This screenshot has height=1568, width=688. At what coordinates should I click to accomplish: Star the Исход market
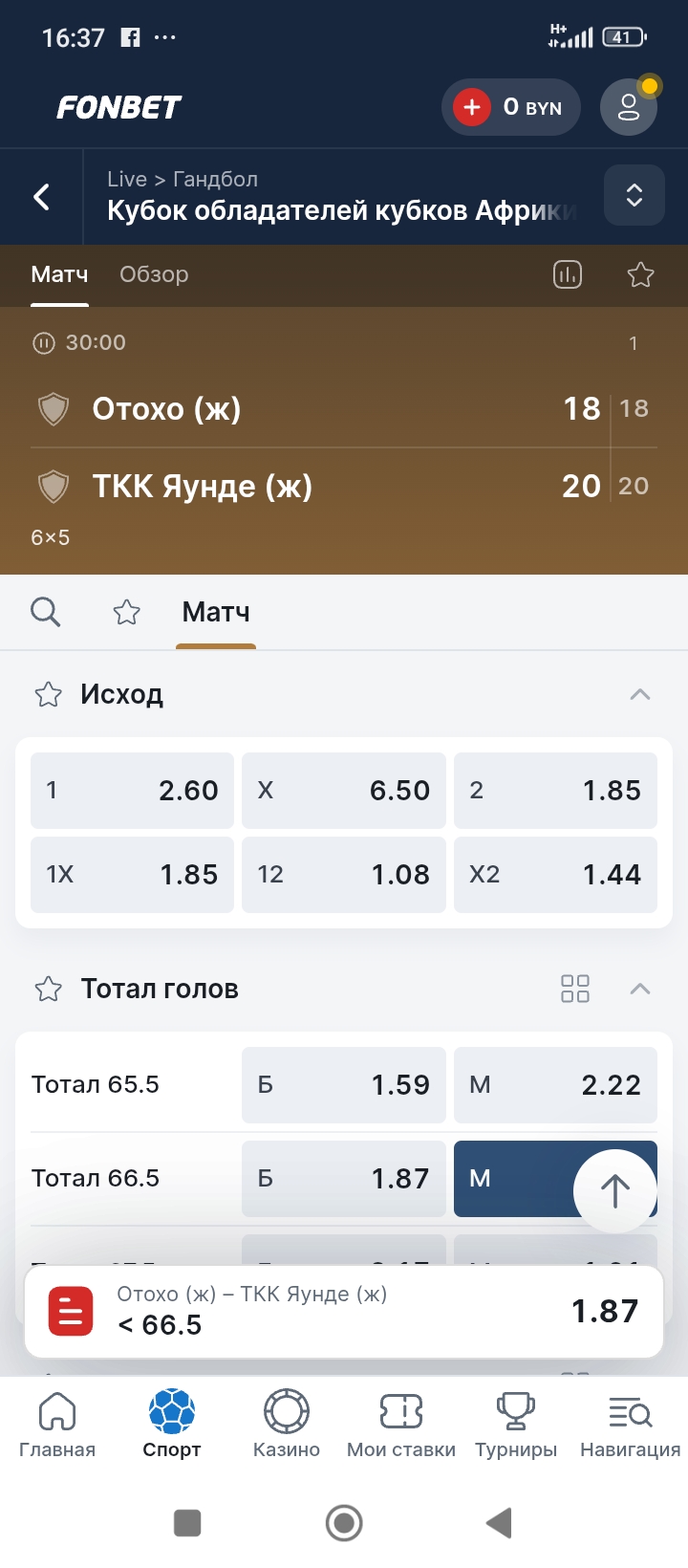click(48, 695)
